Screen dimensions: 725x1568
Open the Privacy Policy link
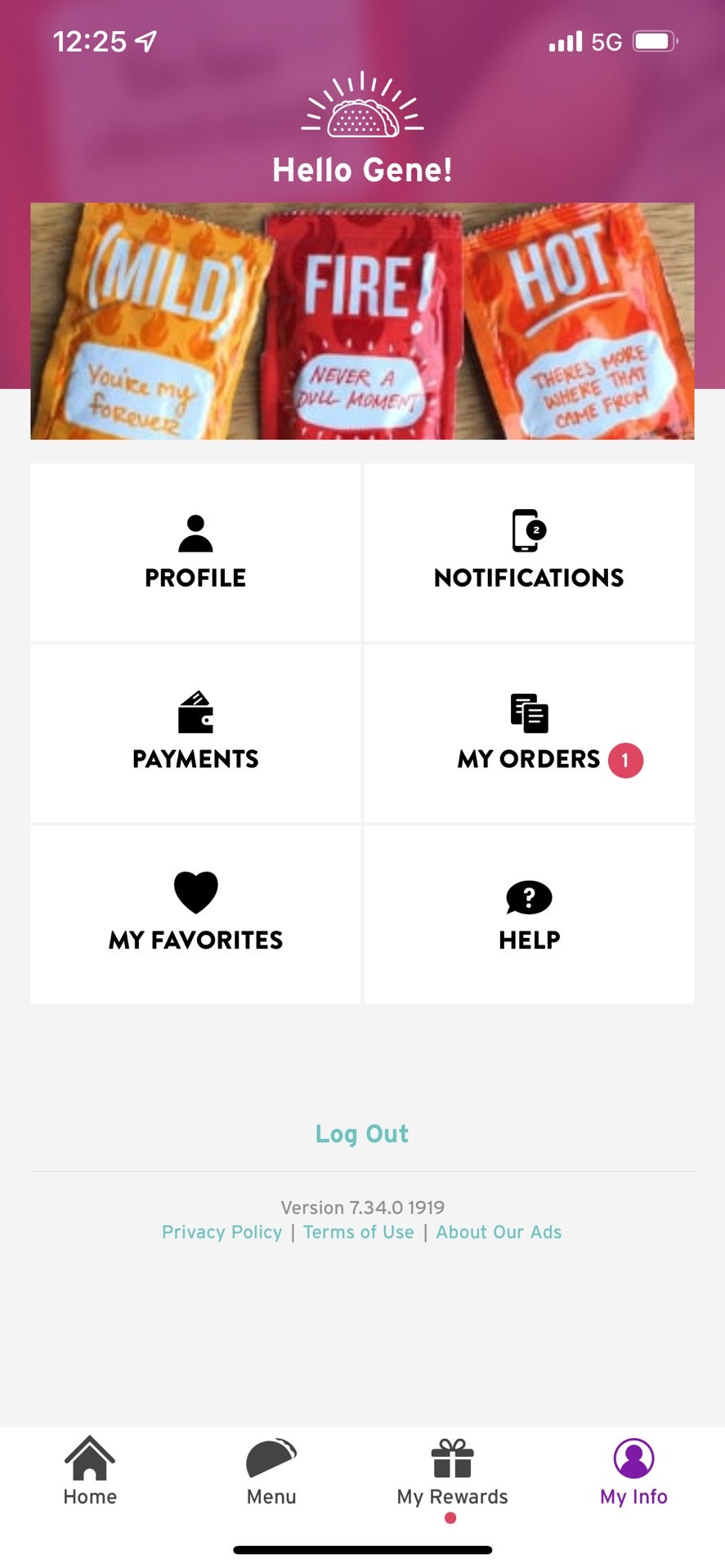pos(222,1232)
